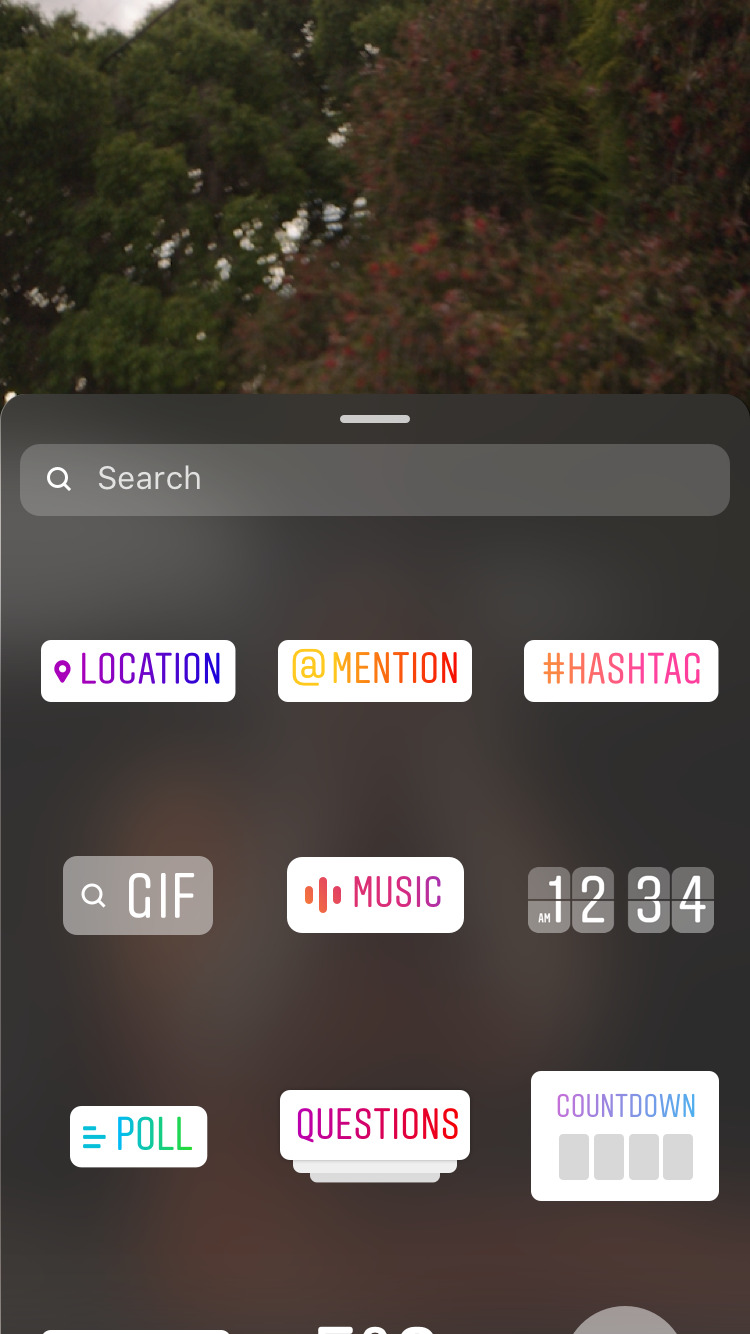Add the Location sticker
The image size is (750, 1334).
138,670
